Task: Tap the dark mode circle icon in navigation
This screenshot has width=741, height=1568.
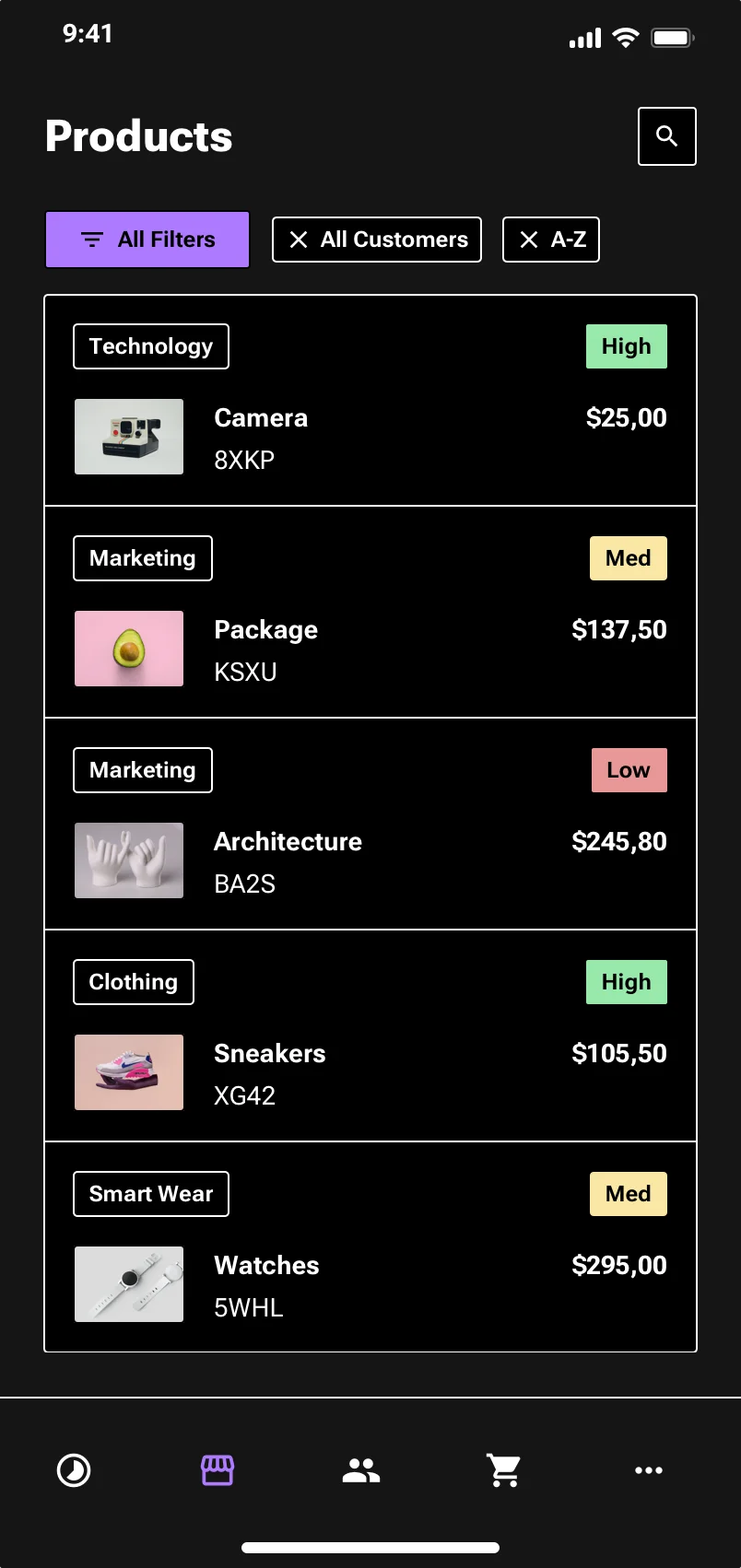Action: 74,1471
